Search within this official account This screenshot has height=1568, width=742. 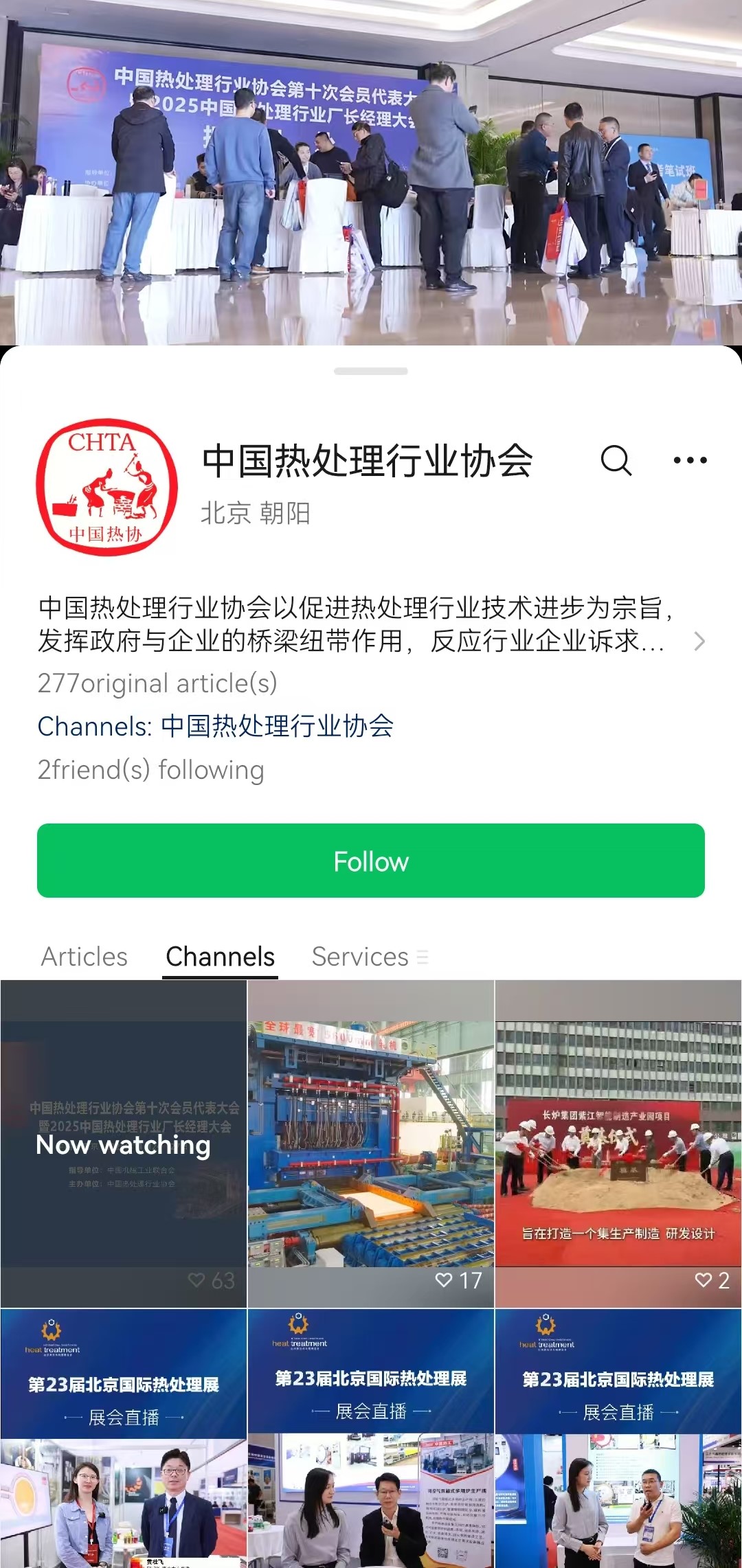616,460
